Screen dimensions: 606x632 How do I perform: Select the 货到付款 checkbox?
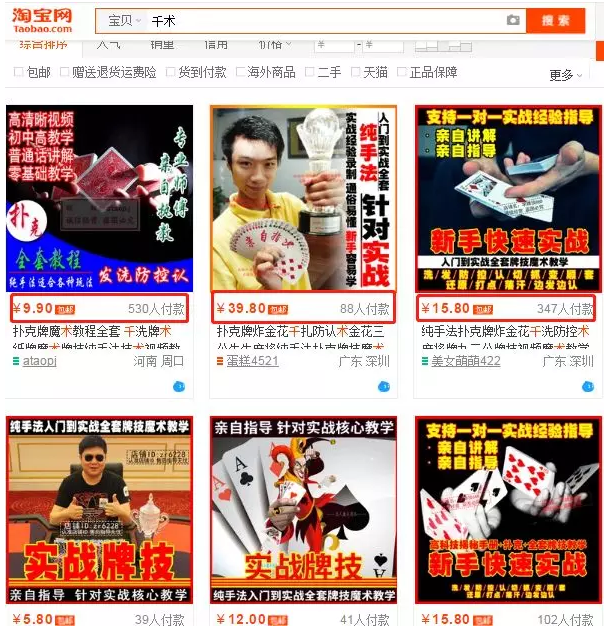pos(171,72)
